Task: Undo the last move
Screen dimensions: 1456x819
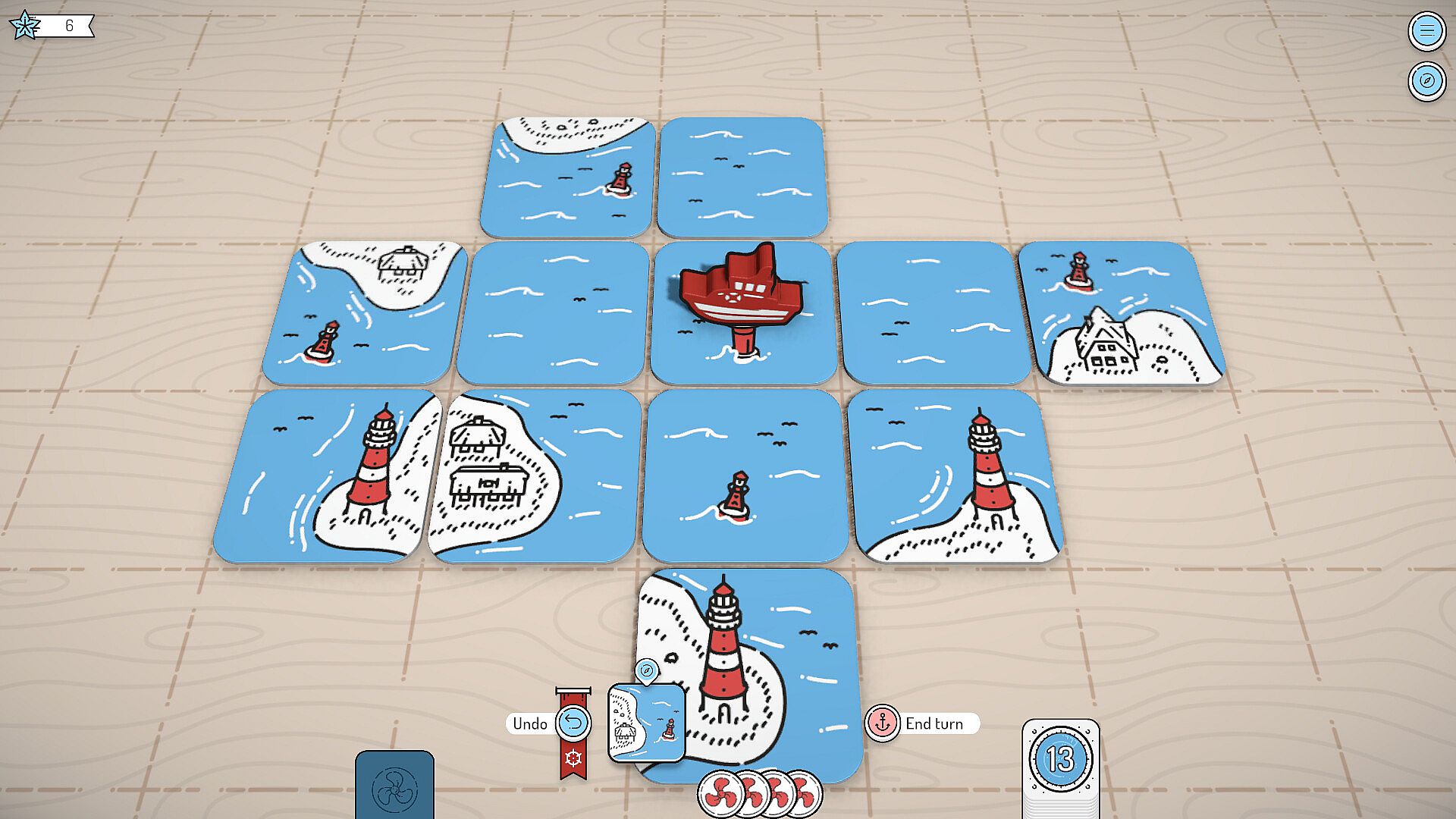Action: 573,723
